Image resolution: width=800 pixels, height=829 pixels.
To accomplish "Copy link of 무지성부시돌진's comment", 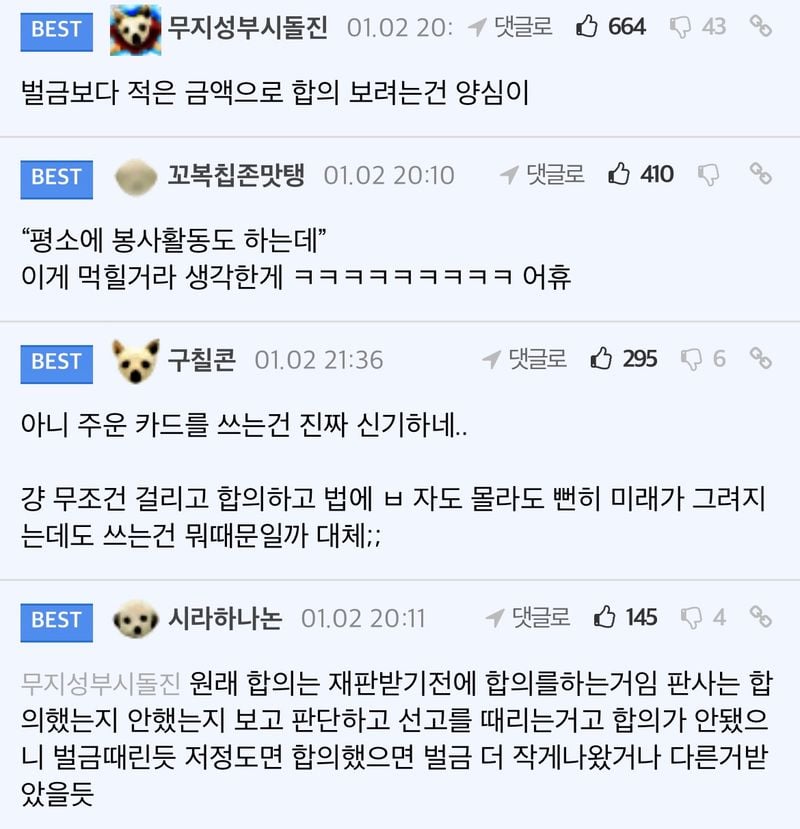I will tap(760, 28).
